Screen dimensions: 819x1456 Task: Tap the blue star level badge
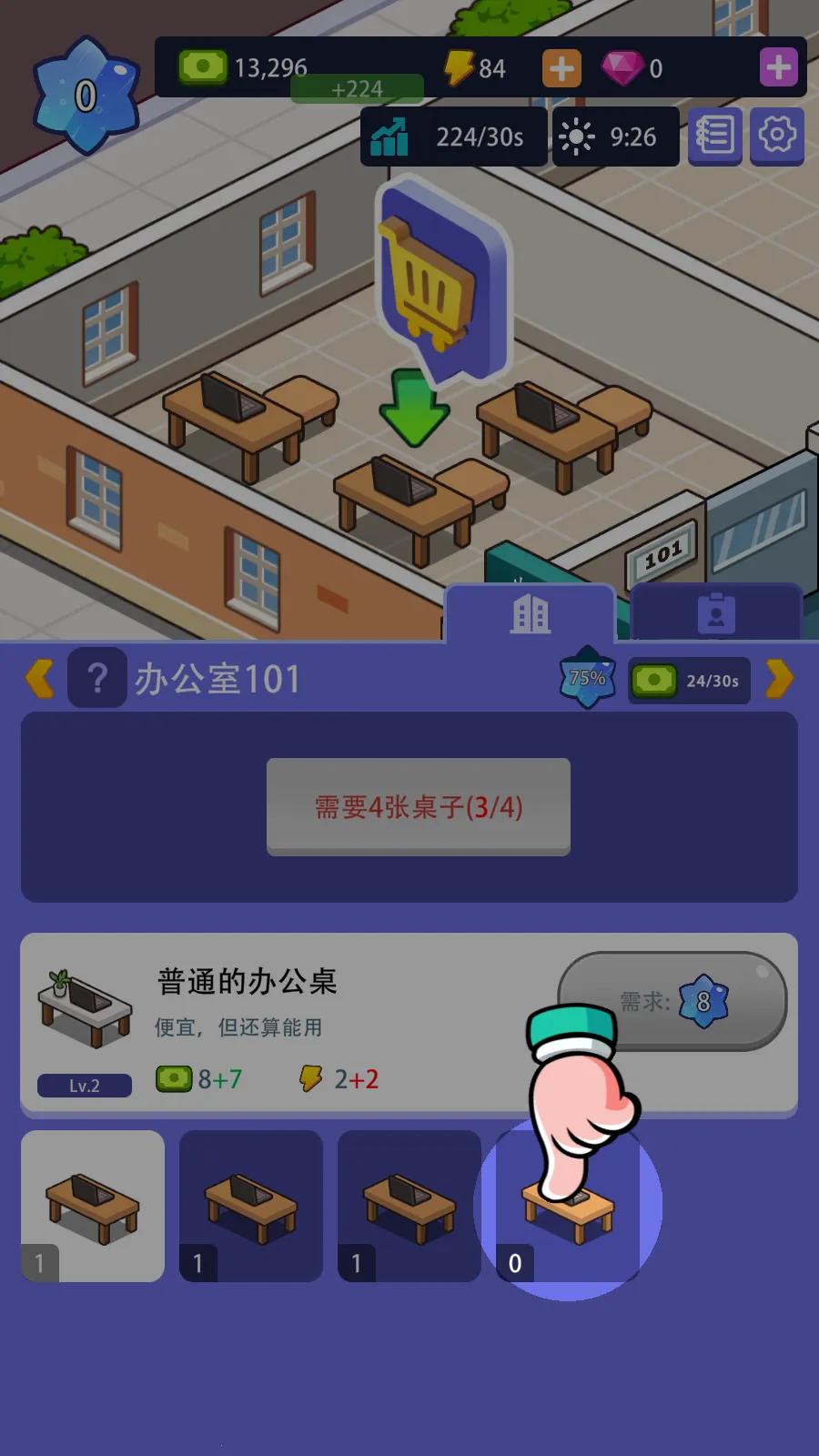[x=86, y=91]
